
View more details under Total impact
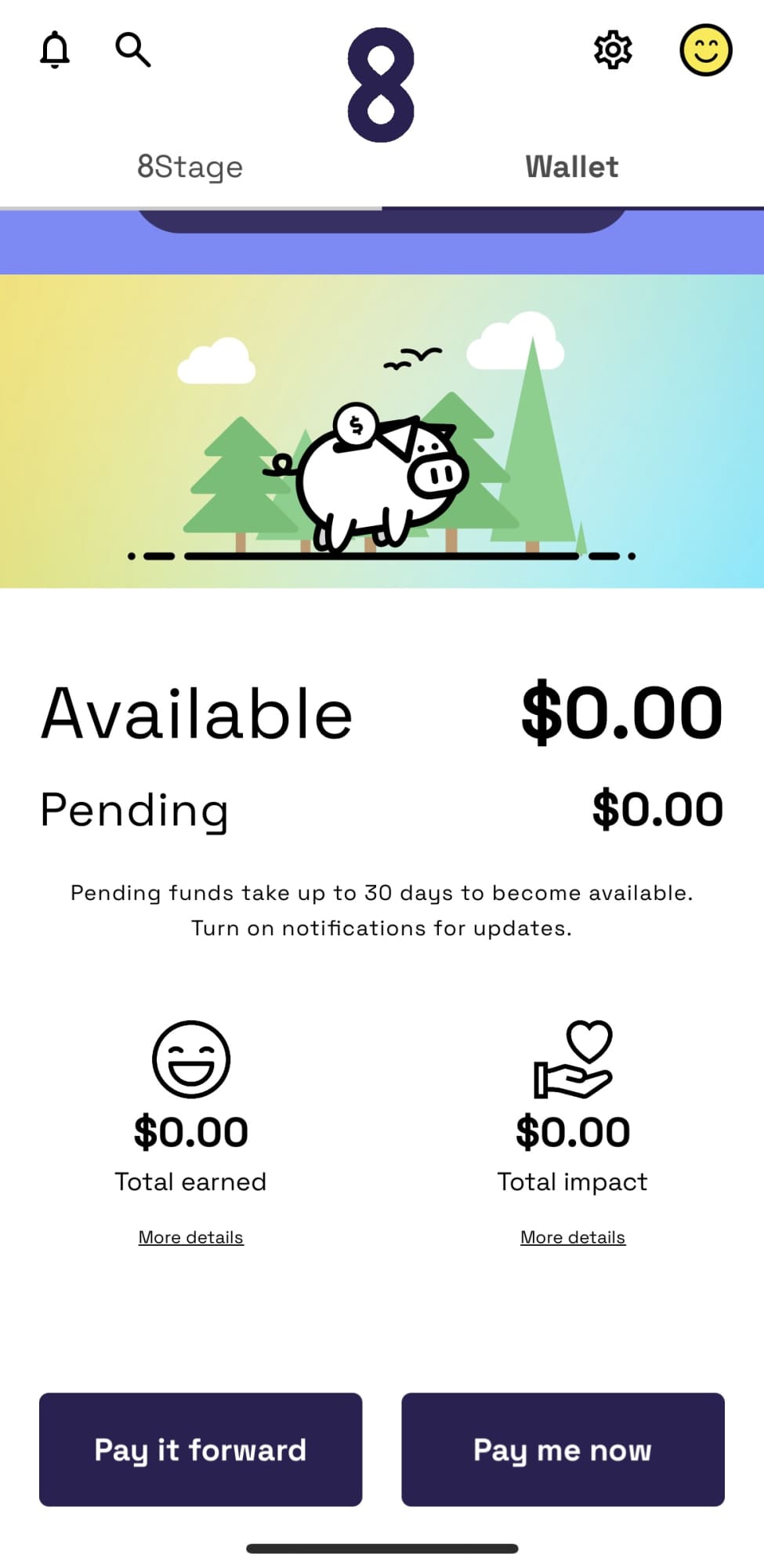tap(573, 1237)
